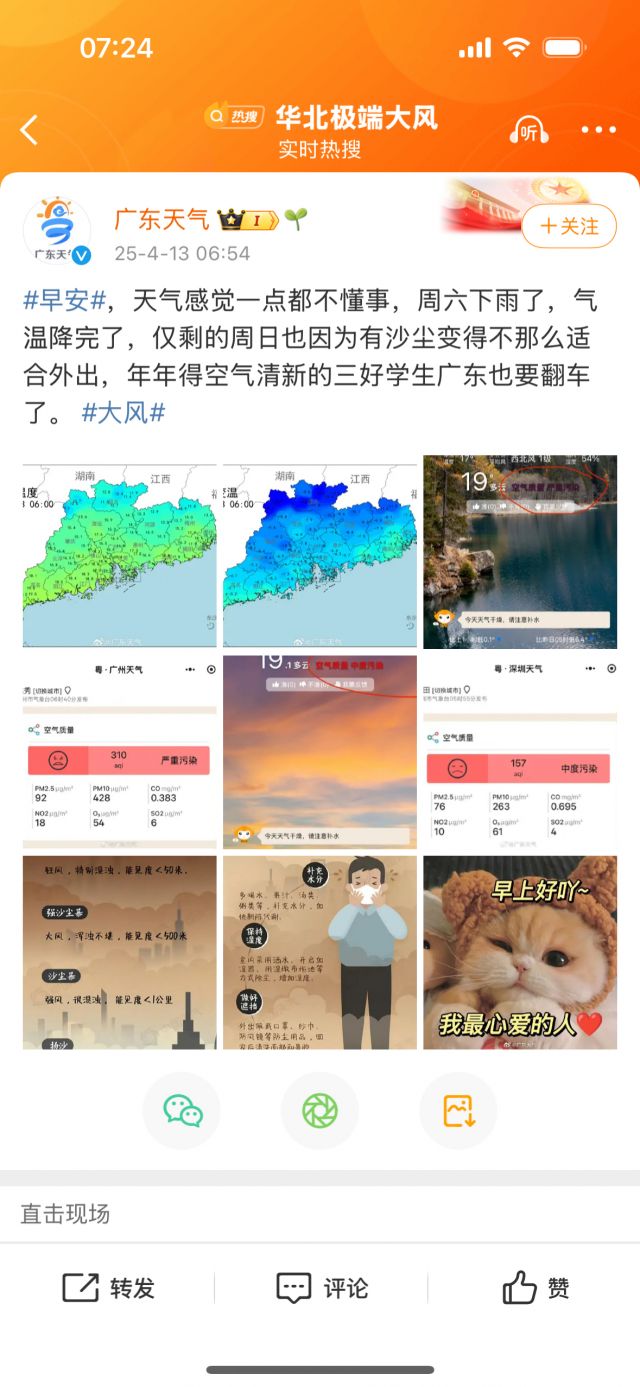Open the dark blue Guangdong temperature map

coord(320,552)
